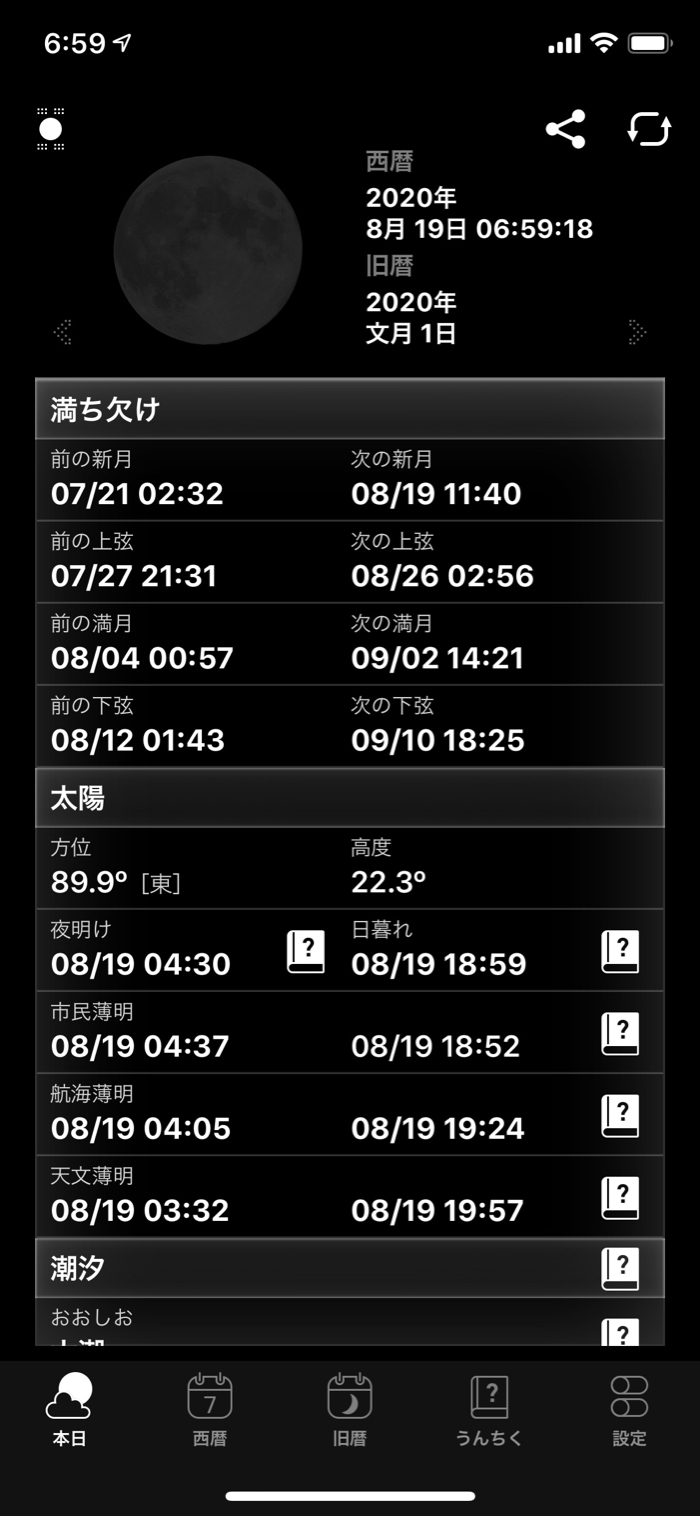
Task: Open the help book for 日暮れ
Action: click(620, 951)
